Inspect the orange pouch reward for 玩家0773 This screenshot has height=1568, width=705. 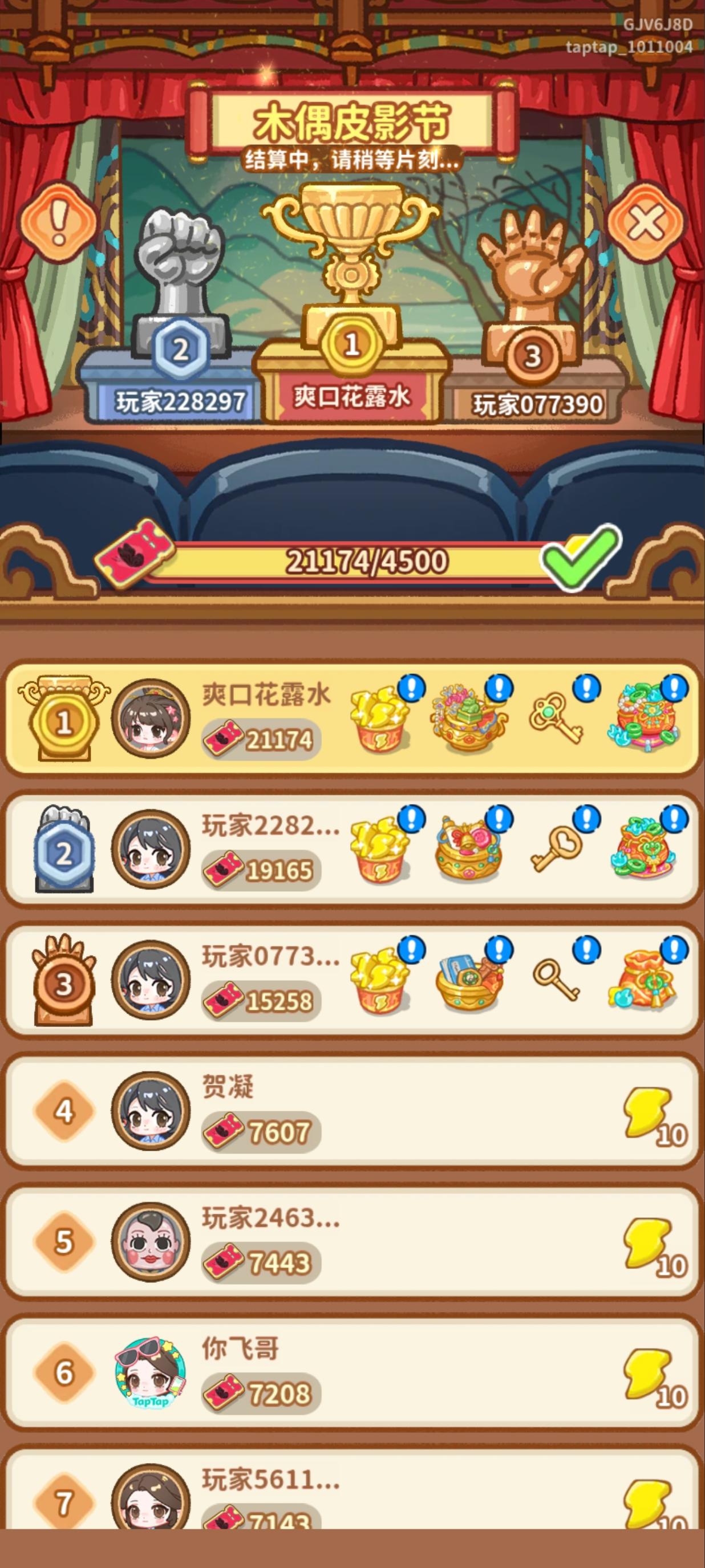(x=644, y=981)
